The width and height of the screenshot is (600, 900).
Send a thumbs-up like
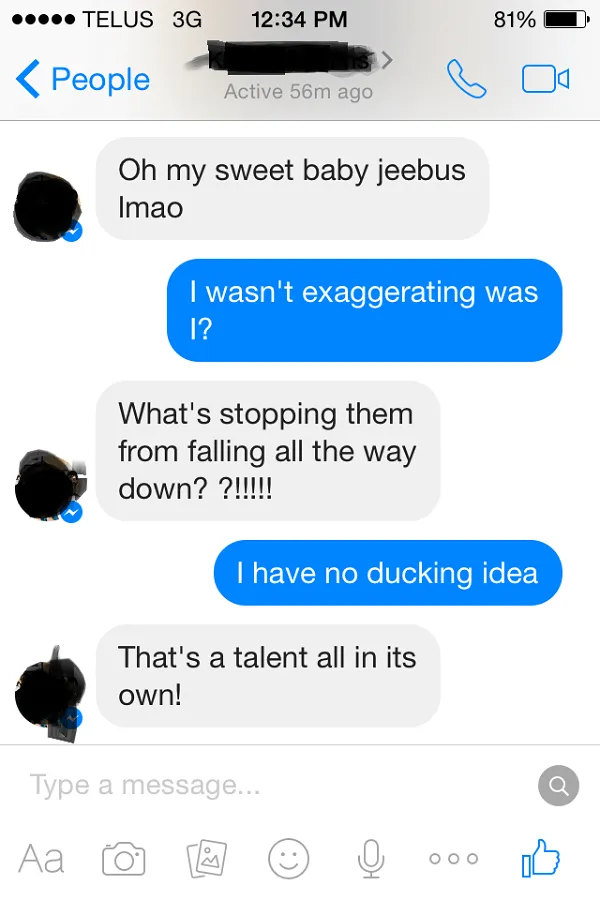coord(540,857)
